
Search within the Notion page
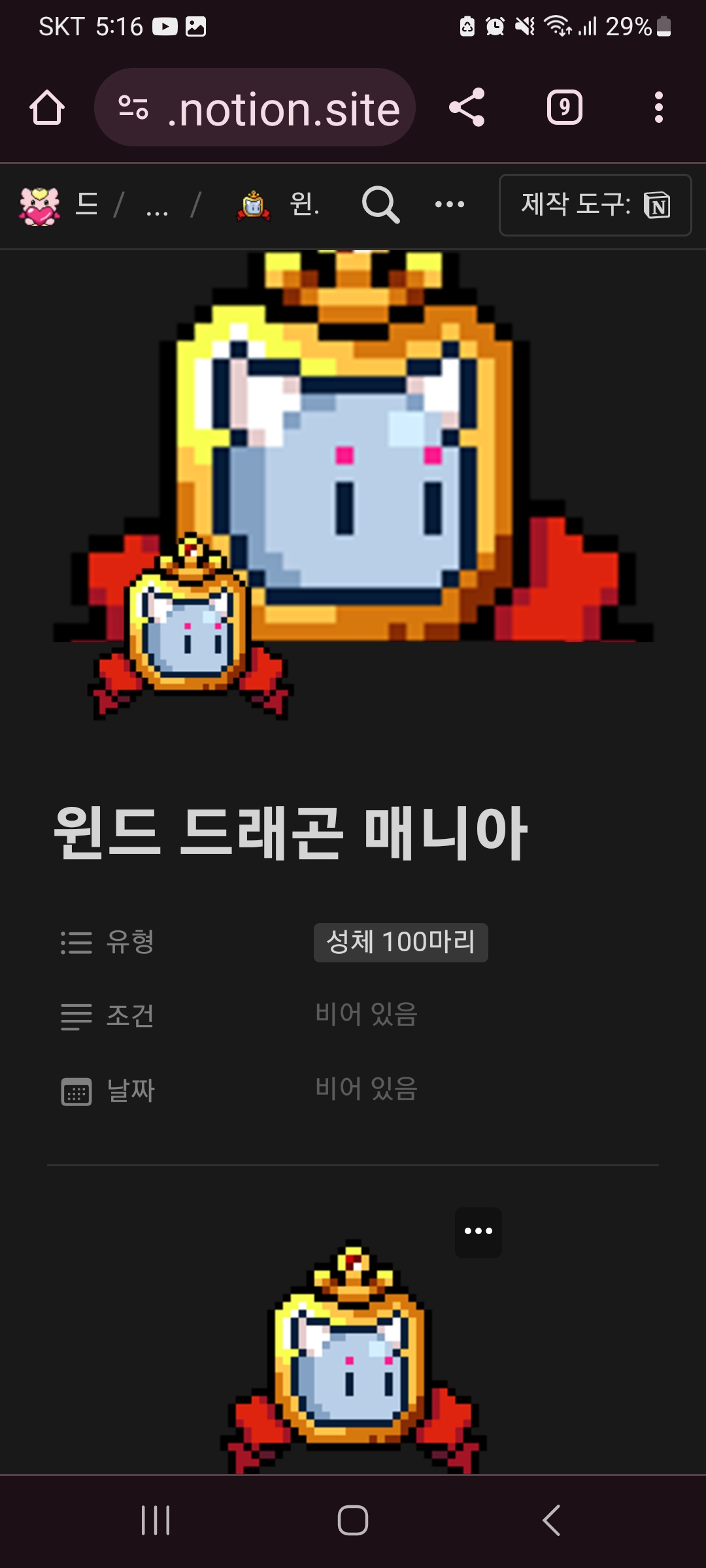click(x=380, y=205)
